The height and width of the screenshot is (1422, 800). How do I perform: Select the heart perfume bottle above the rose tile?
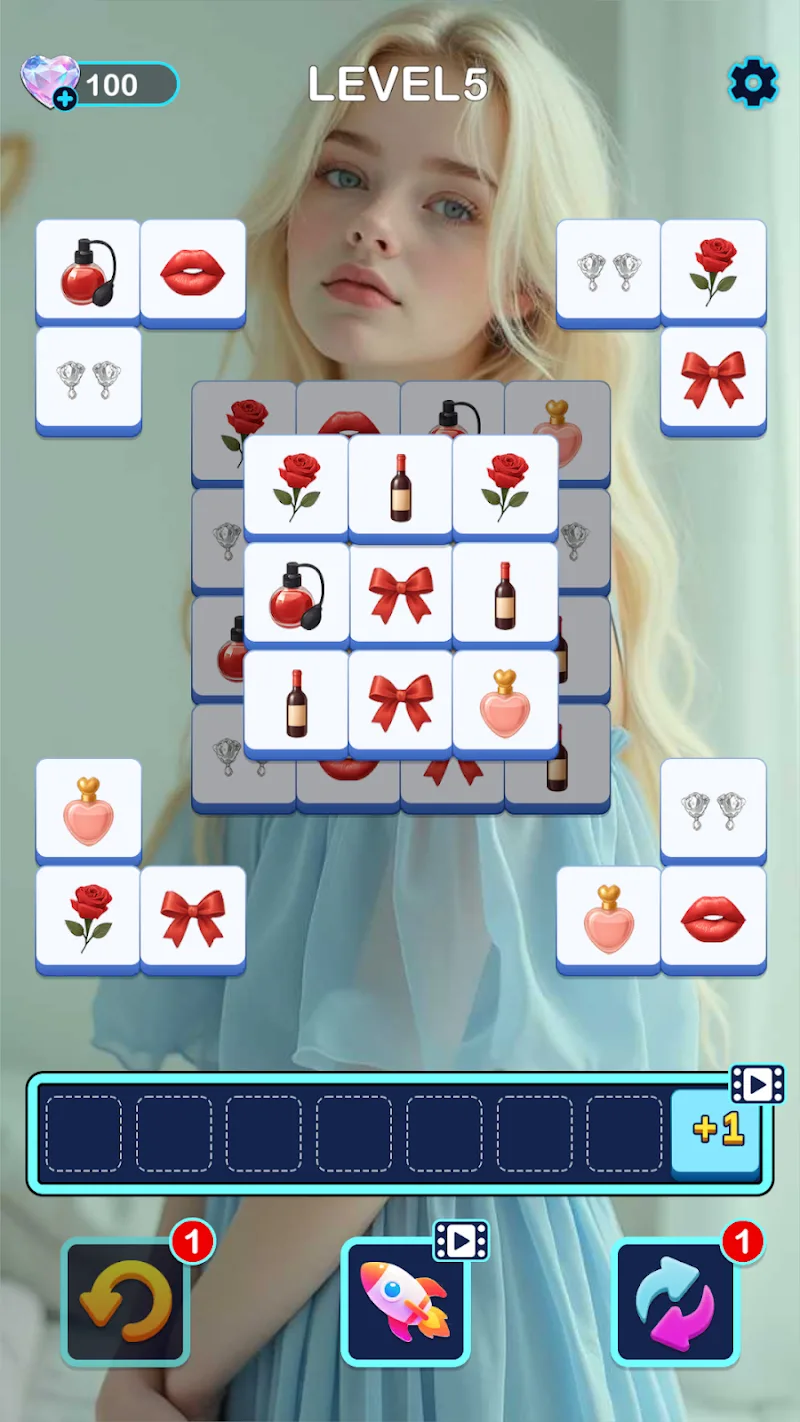[88, 811]
